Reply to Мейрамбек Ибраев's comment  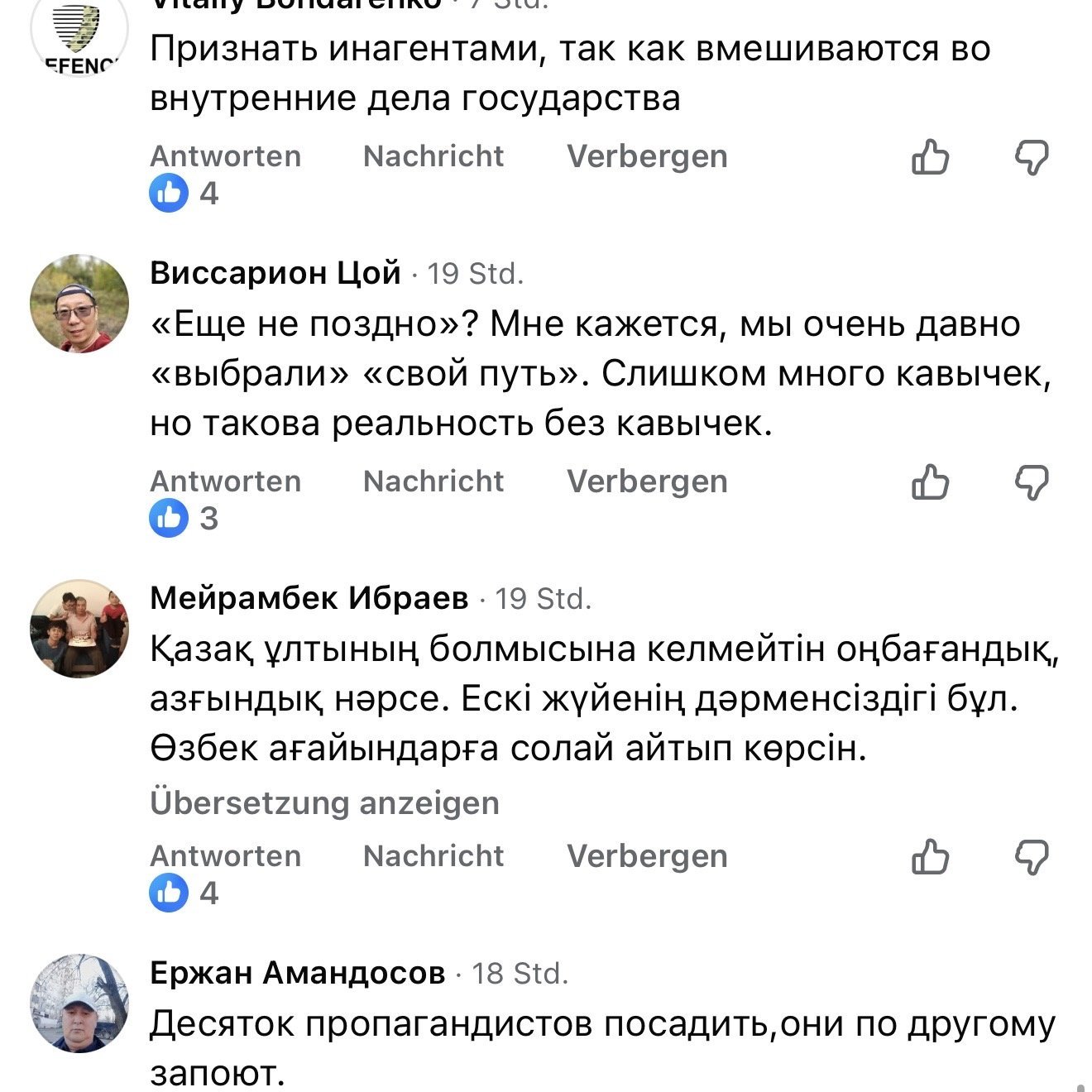click(x=225, y=856)
